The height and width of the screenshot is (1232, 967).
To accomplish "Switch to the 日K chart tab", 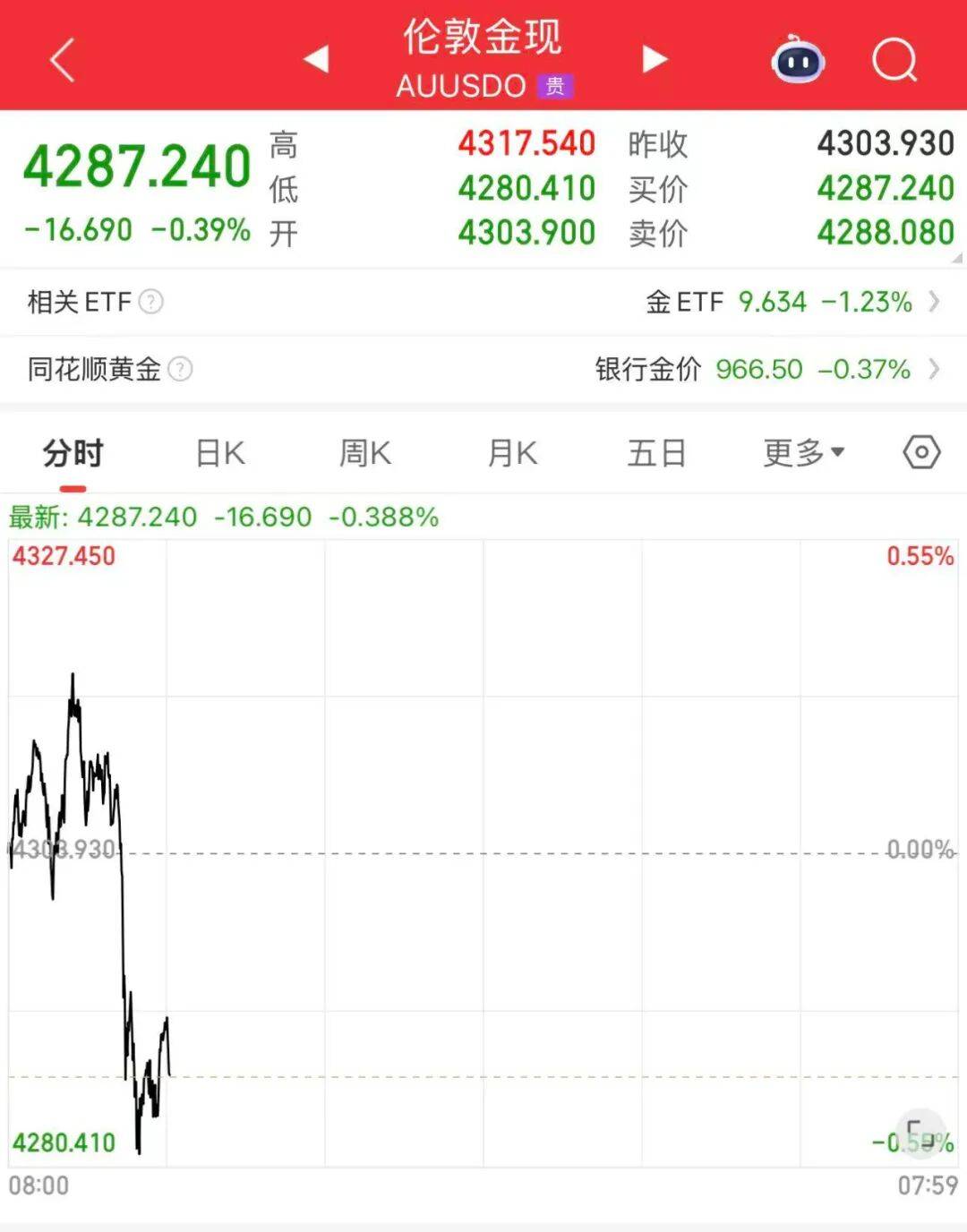I will tap(220, 454).
